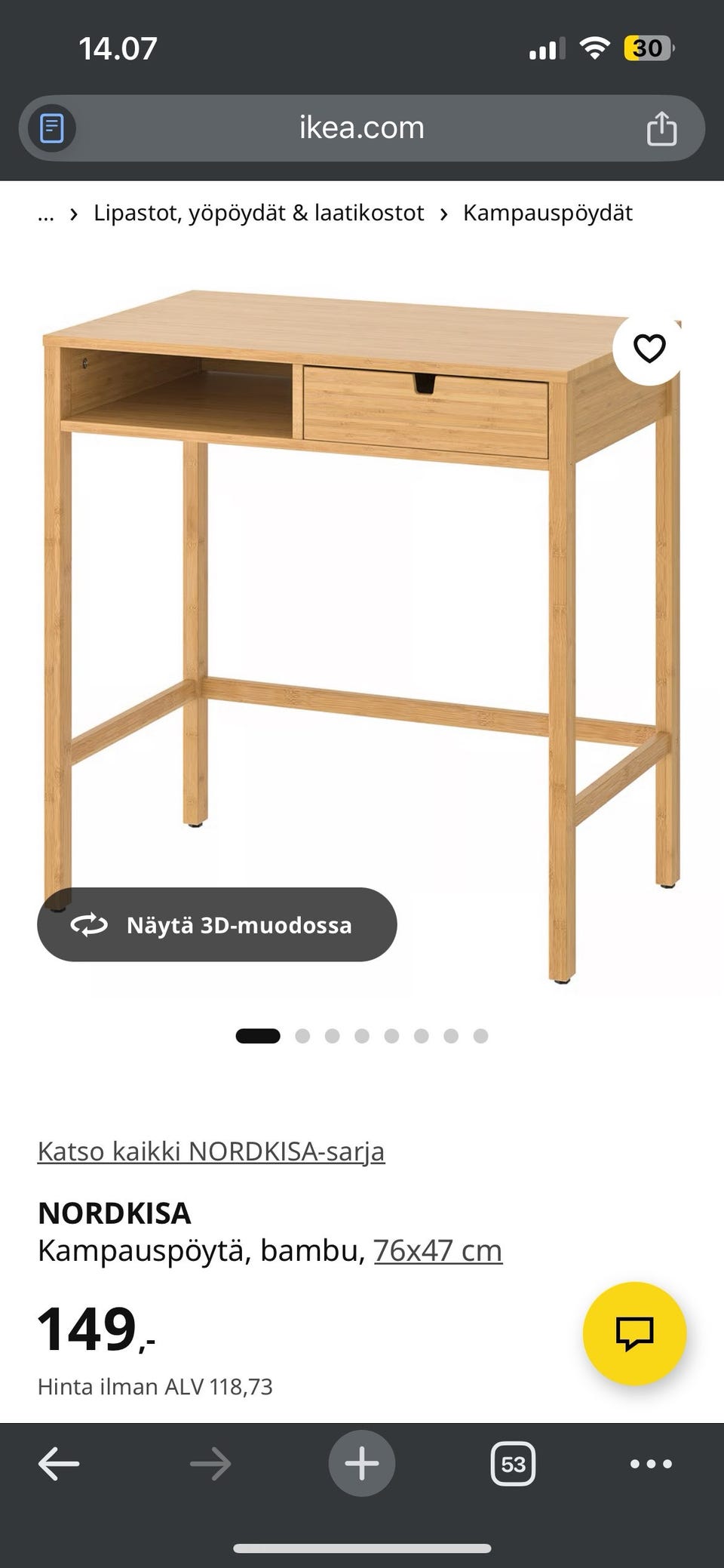Tap the ikea.com address bar

coord(362,128)
